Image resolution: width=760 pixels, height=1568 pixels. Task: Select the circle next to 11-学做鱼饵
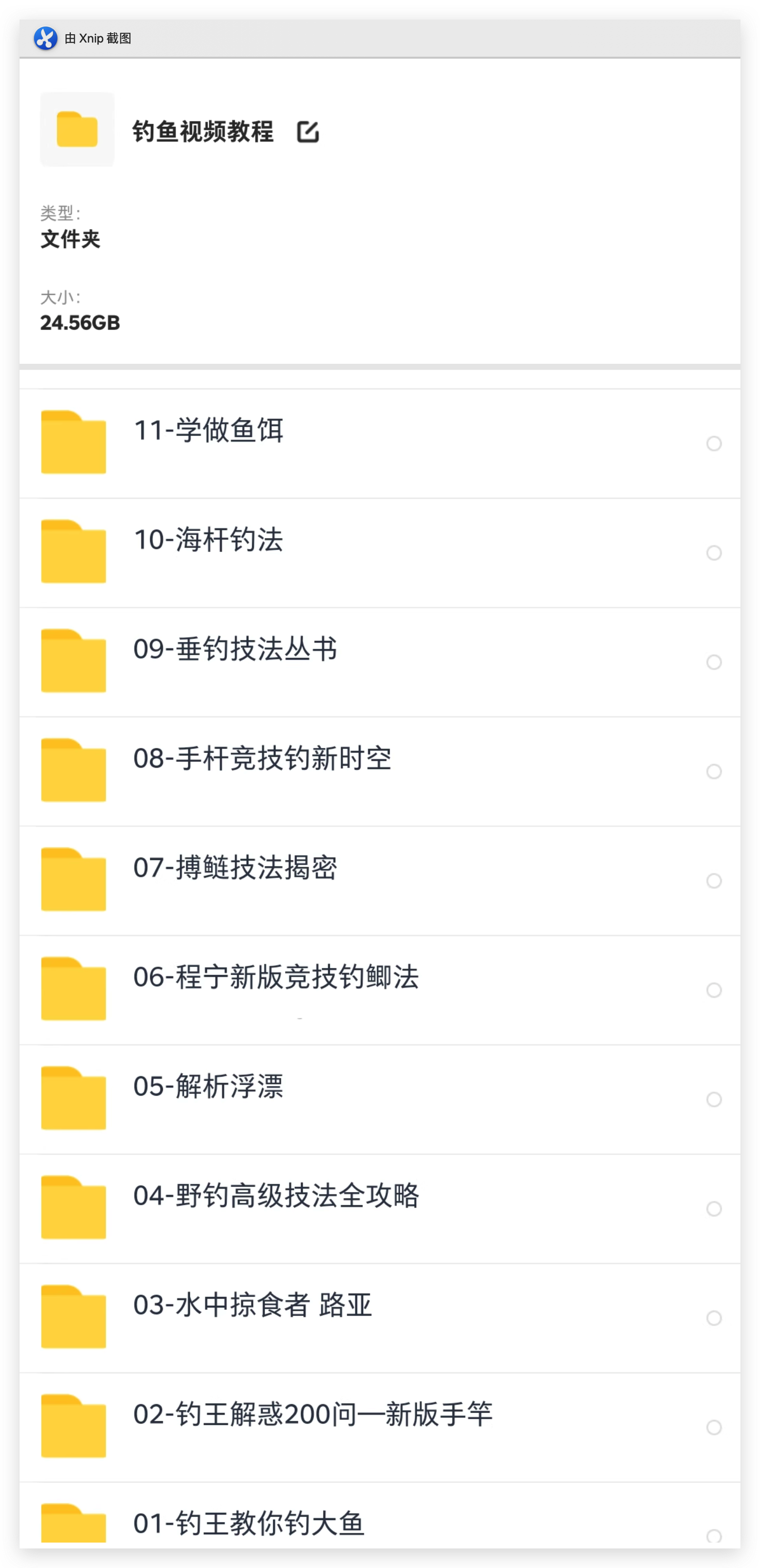tap(714, 444)
